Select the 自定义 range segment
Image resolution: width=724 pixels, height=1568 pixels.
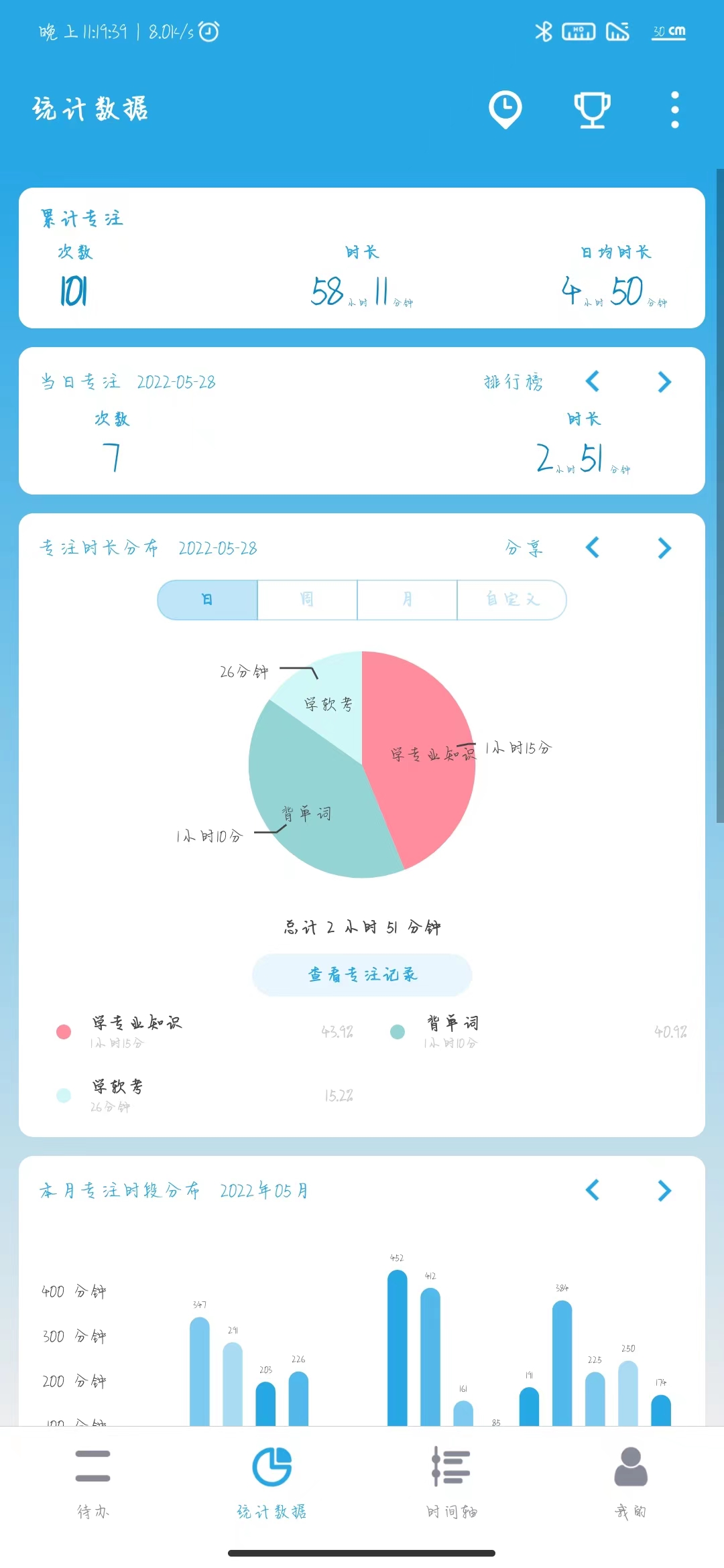tap(511, 600)
